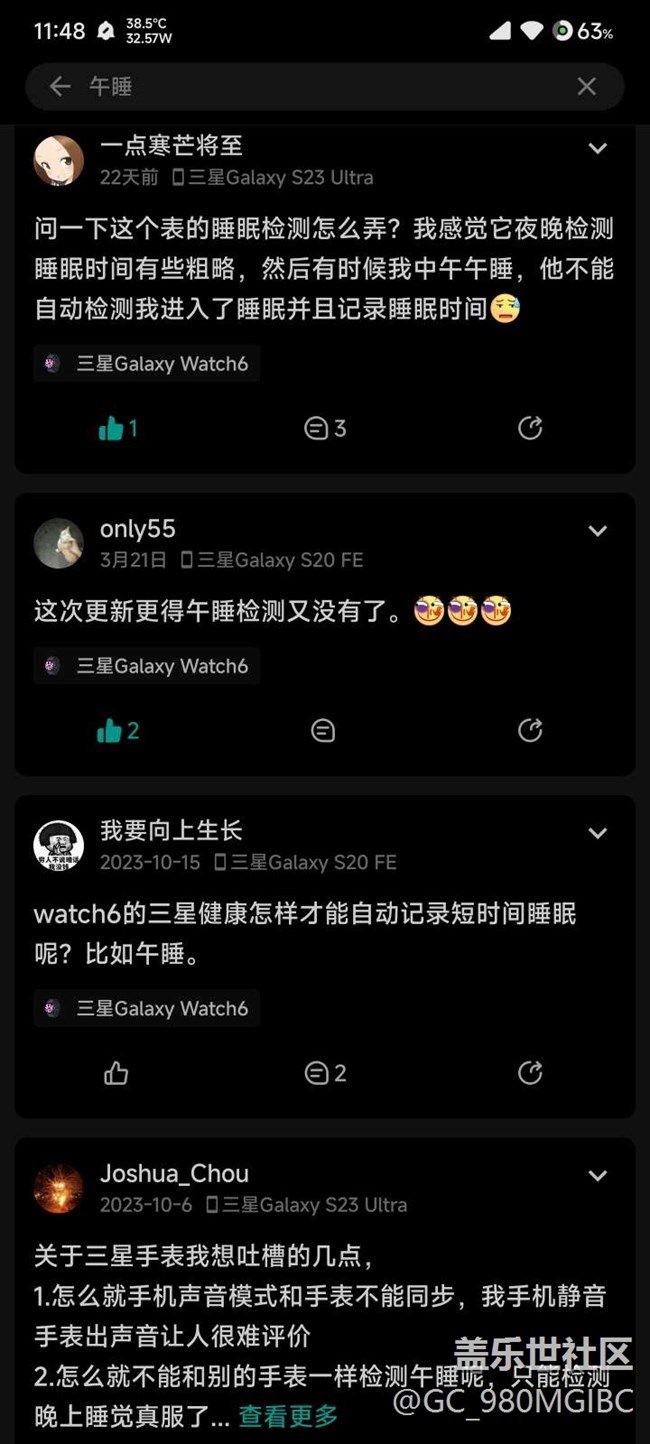
Task: Expand options on 我要向上生长's post
Action: coord(598,833)
